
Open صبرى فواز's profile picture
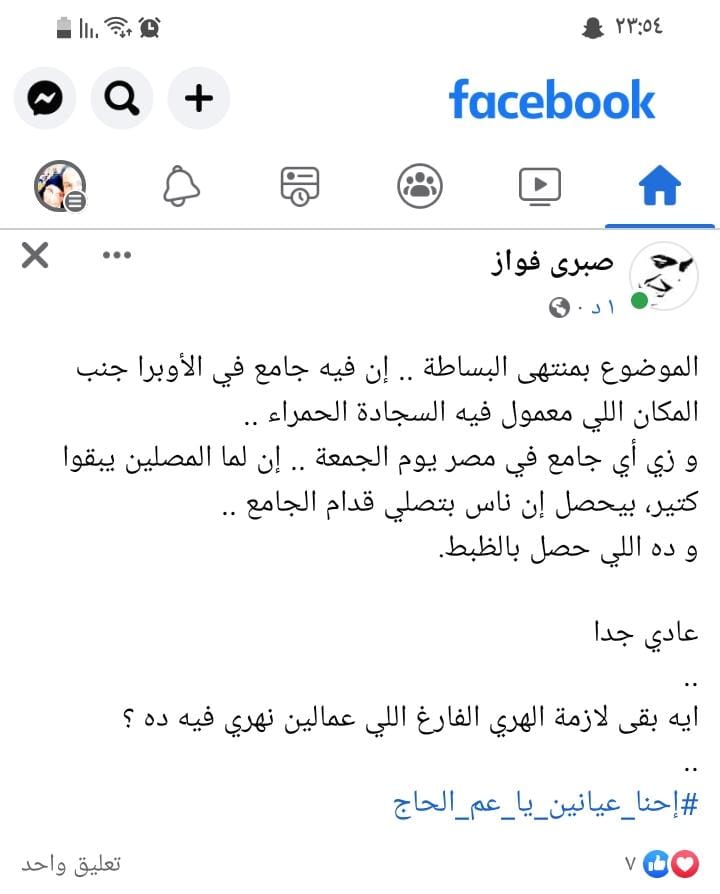pyautogui.click(x=666, y=274)
